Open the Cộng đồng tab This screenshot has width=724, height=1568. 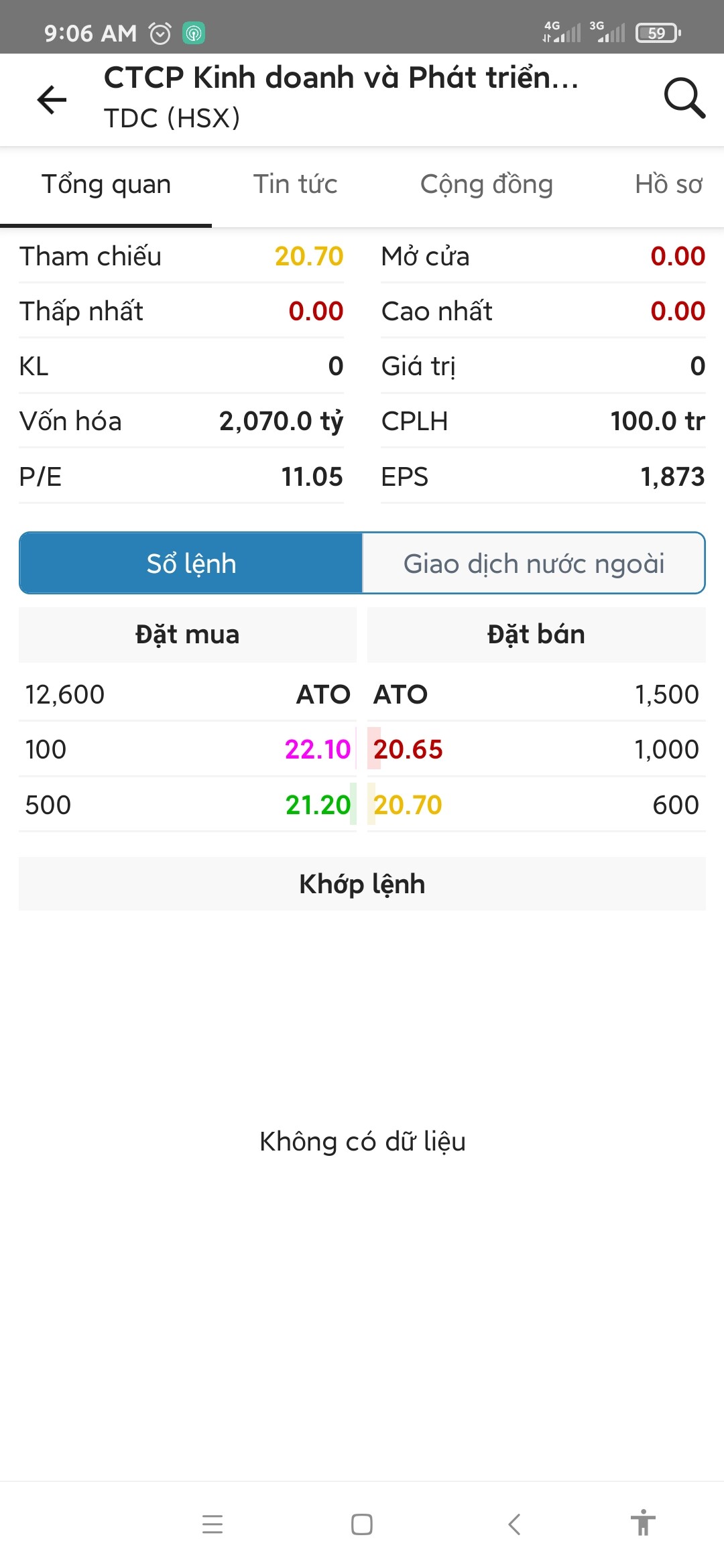click(486, 184)
